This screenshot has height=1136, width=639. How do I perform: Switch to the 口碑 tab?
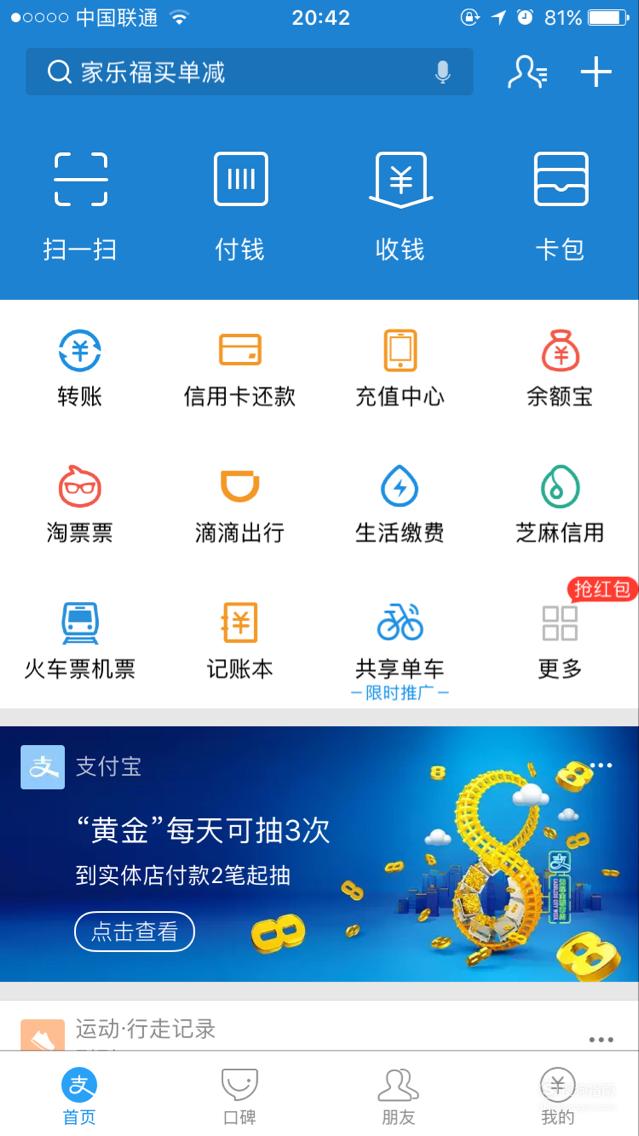tap(240, 1094)
